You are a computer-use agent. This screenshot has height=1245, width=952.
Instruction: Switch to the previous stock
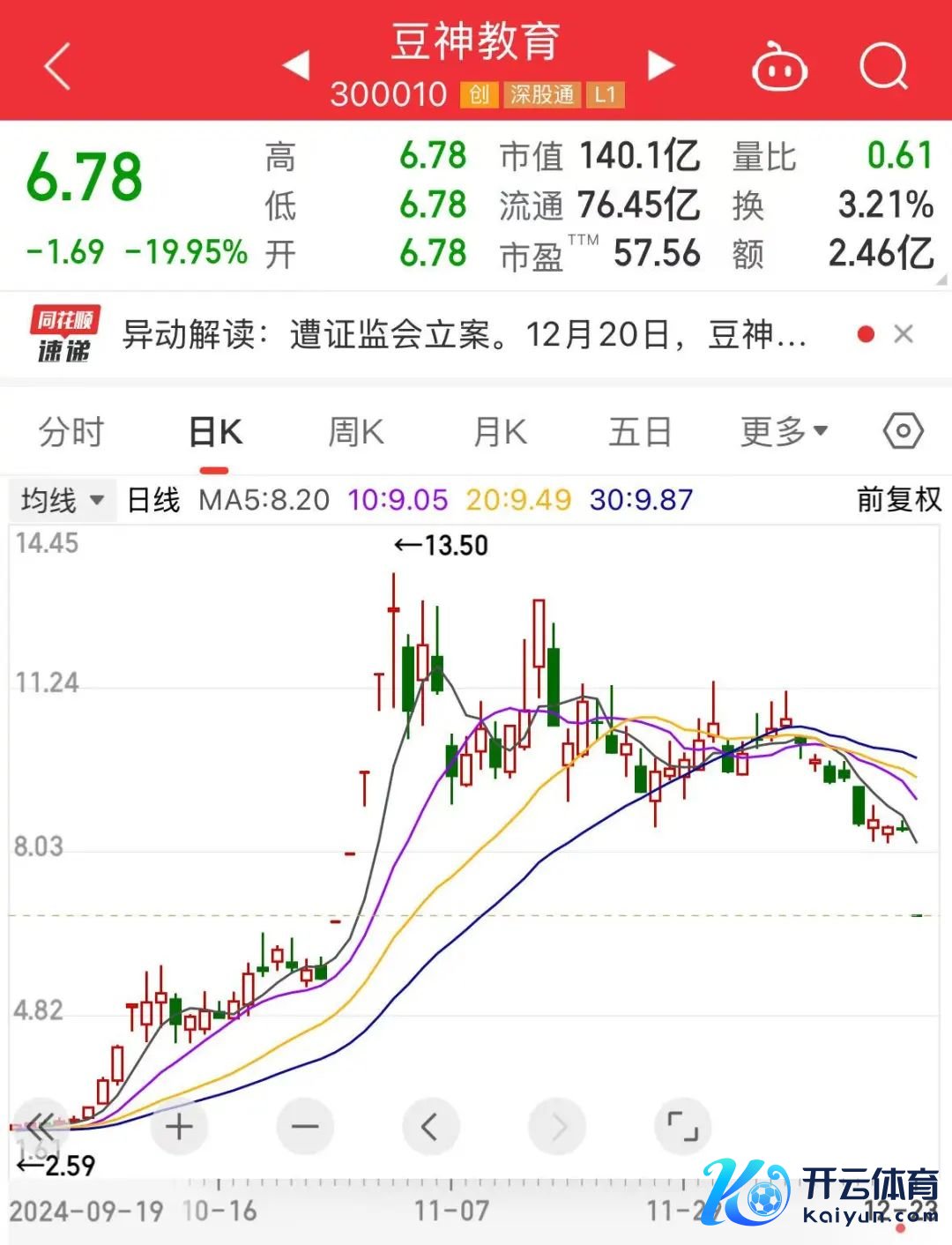pos(296,65)
